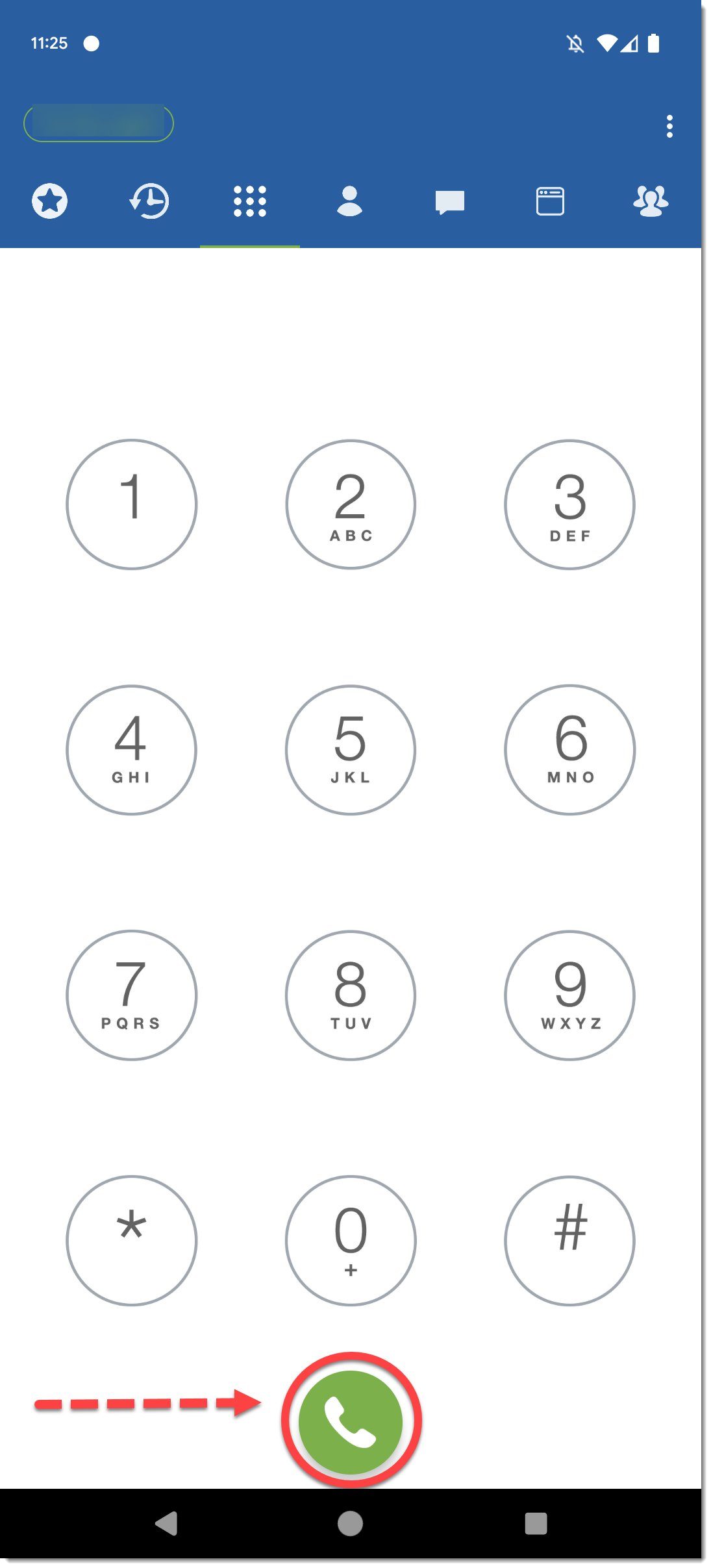
Task: Start the call with green phone button
Action: 351,1421
